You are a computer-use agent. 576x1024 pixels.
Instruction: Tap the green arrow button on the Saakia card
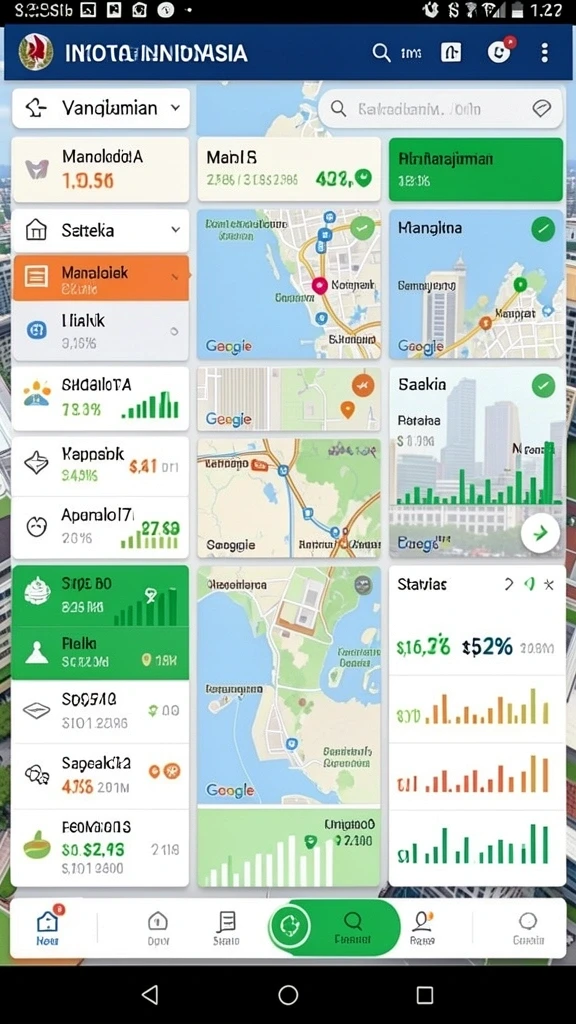click(541, 534)
